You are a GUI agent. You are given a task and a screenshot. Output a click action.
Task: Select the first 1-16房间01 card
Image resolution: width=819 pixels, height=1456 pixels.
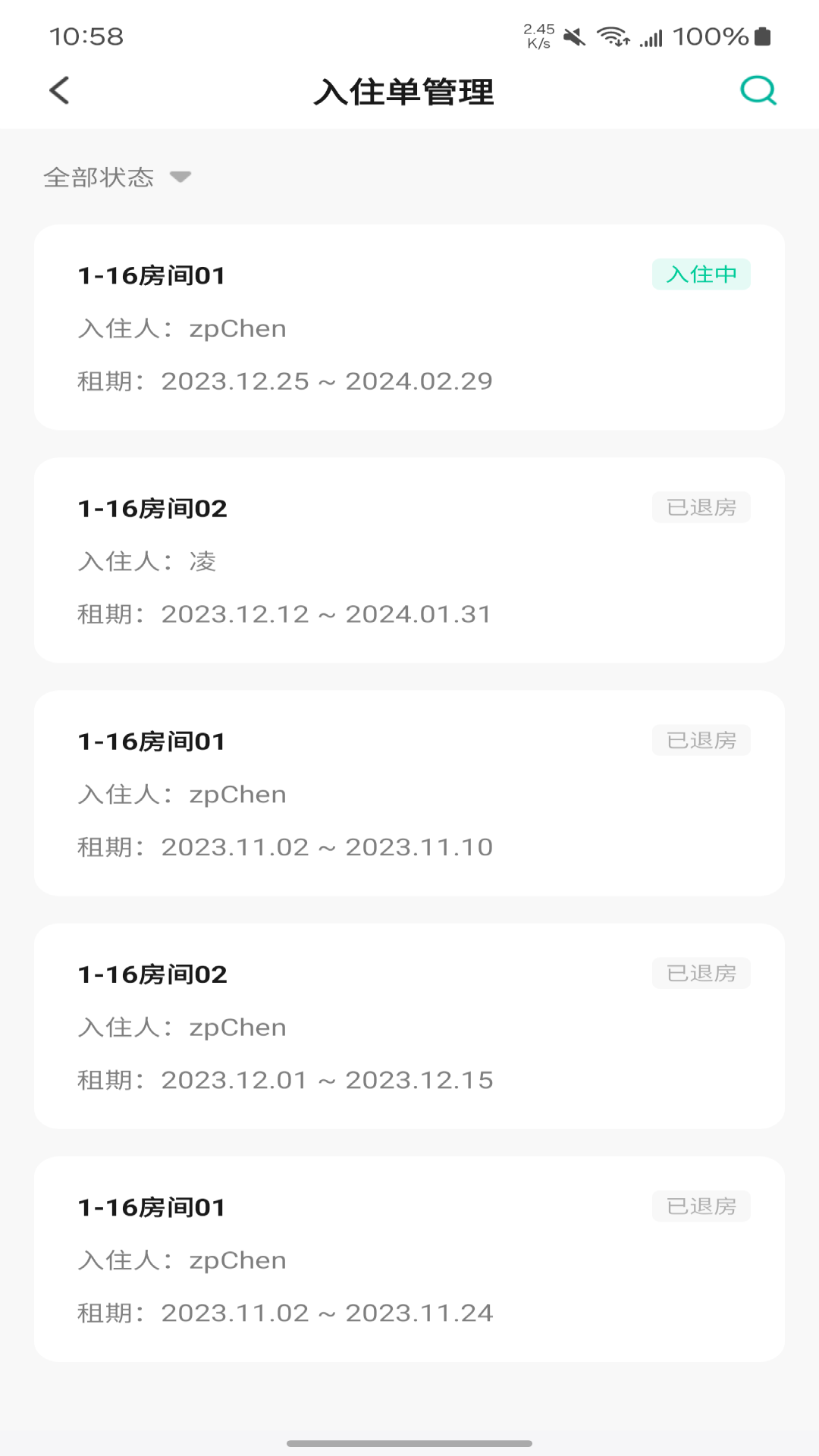coord(409,328)
